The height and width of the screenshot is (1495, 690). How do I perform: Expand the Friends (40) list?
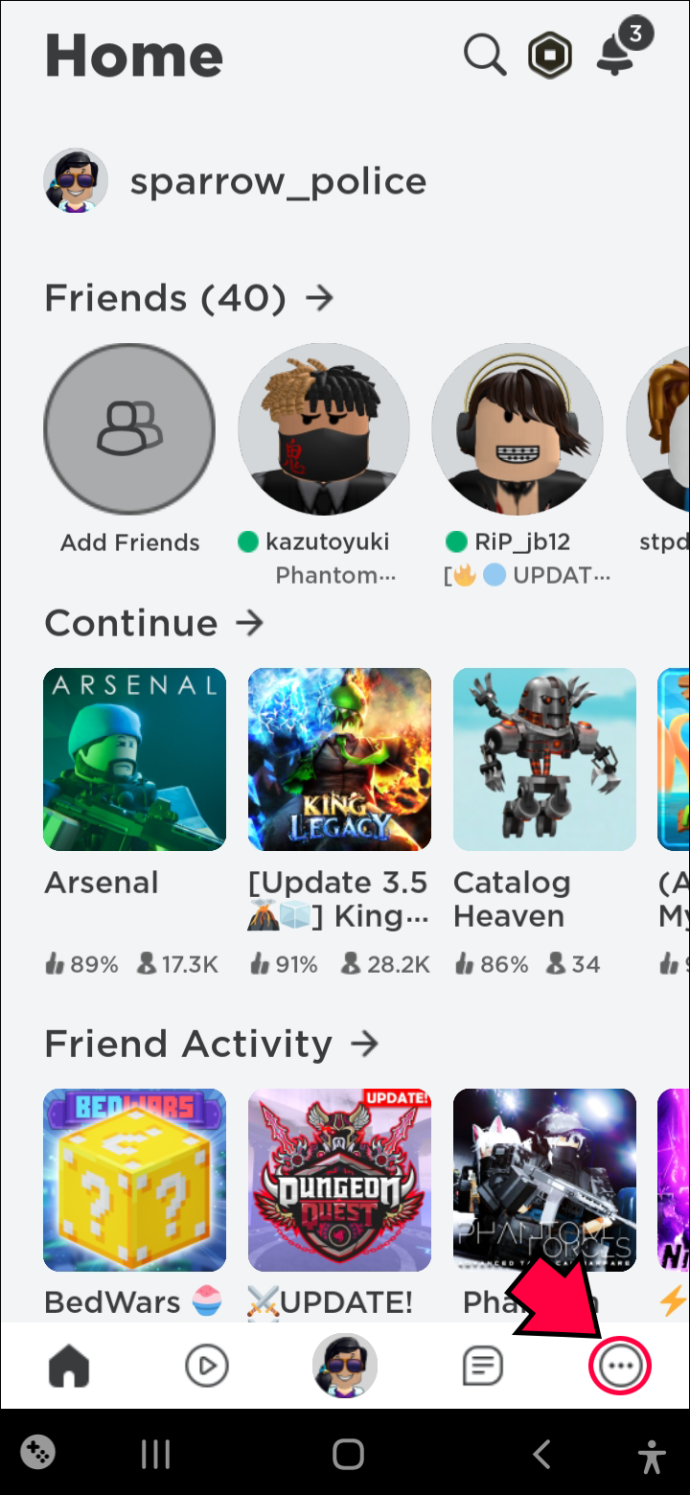(x=190, y=298)
